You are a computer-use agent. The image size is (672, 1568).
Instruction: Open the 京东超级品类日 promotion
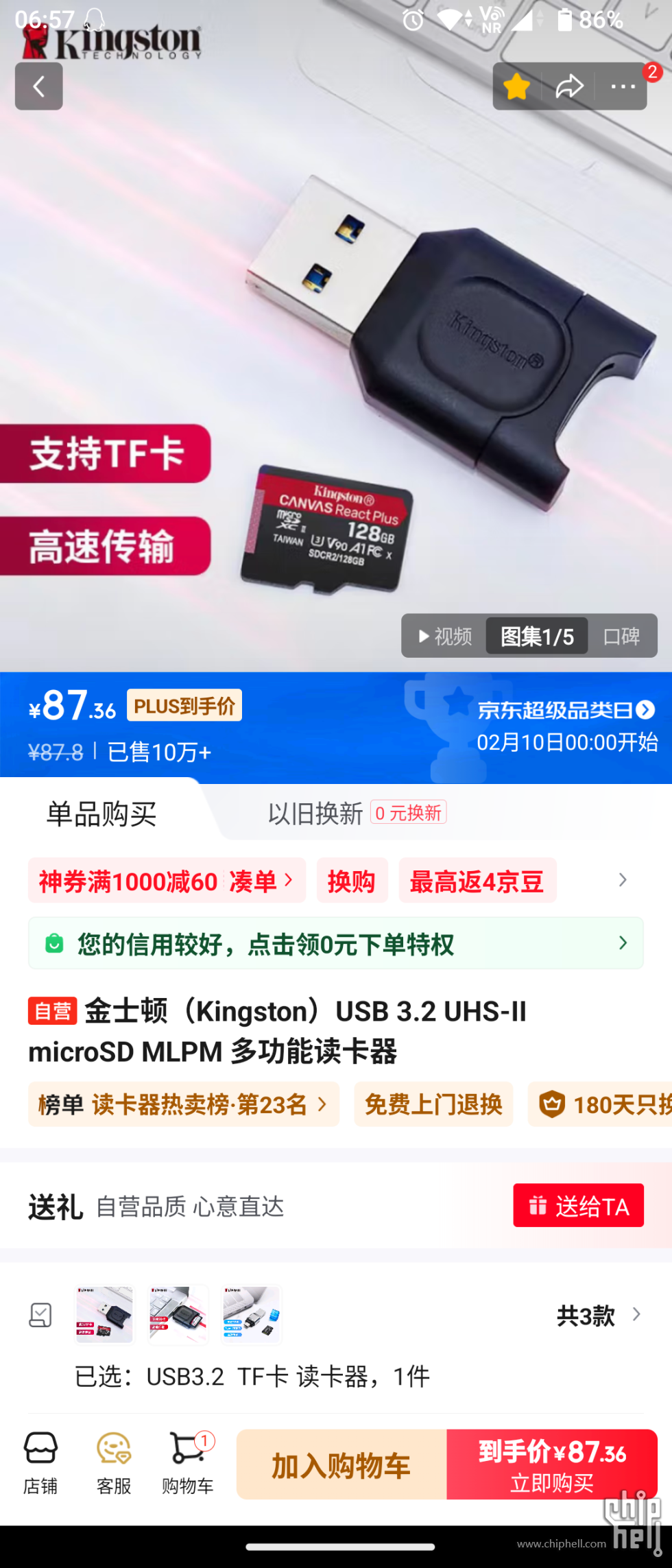566,710
